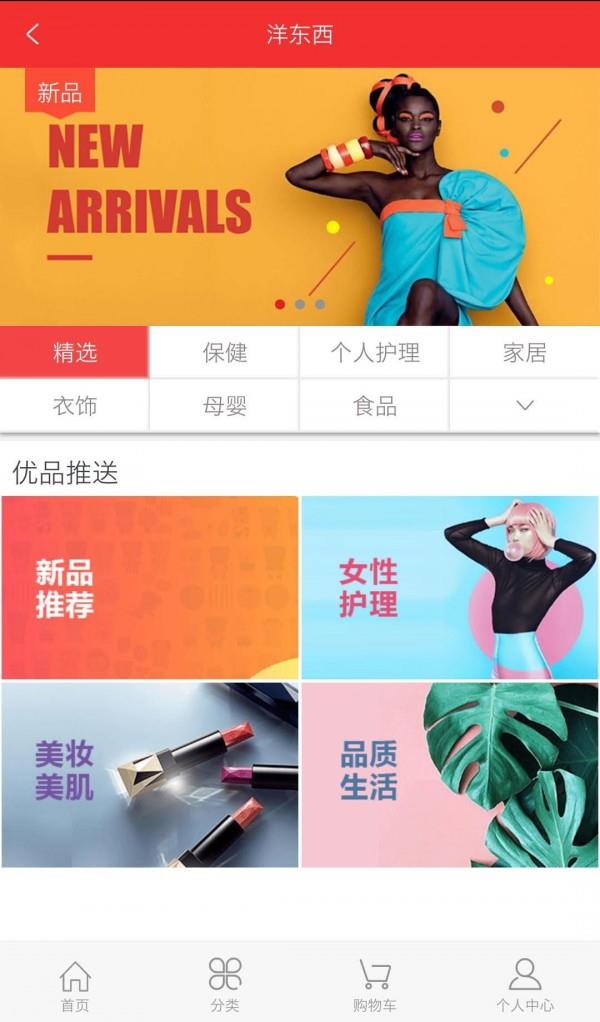Switch to the 分类 tab
Viewport: 600px width, 1022px height.
coord(224,984)
